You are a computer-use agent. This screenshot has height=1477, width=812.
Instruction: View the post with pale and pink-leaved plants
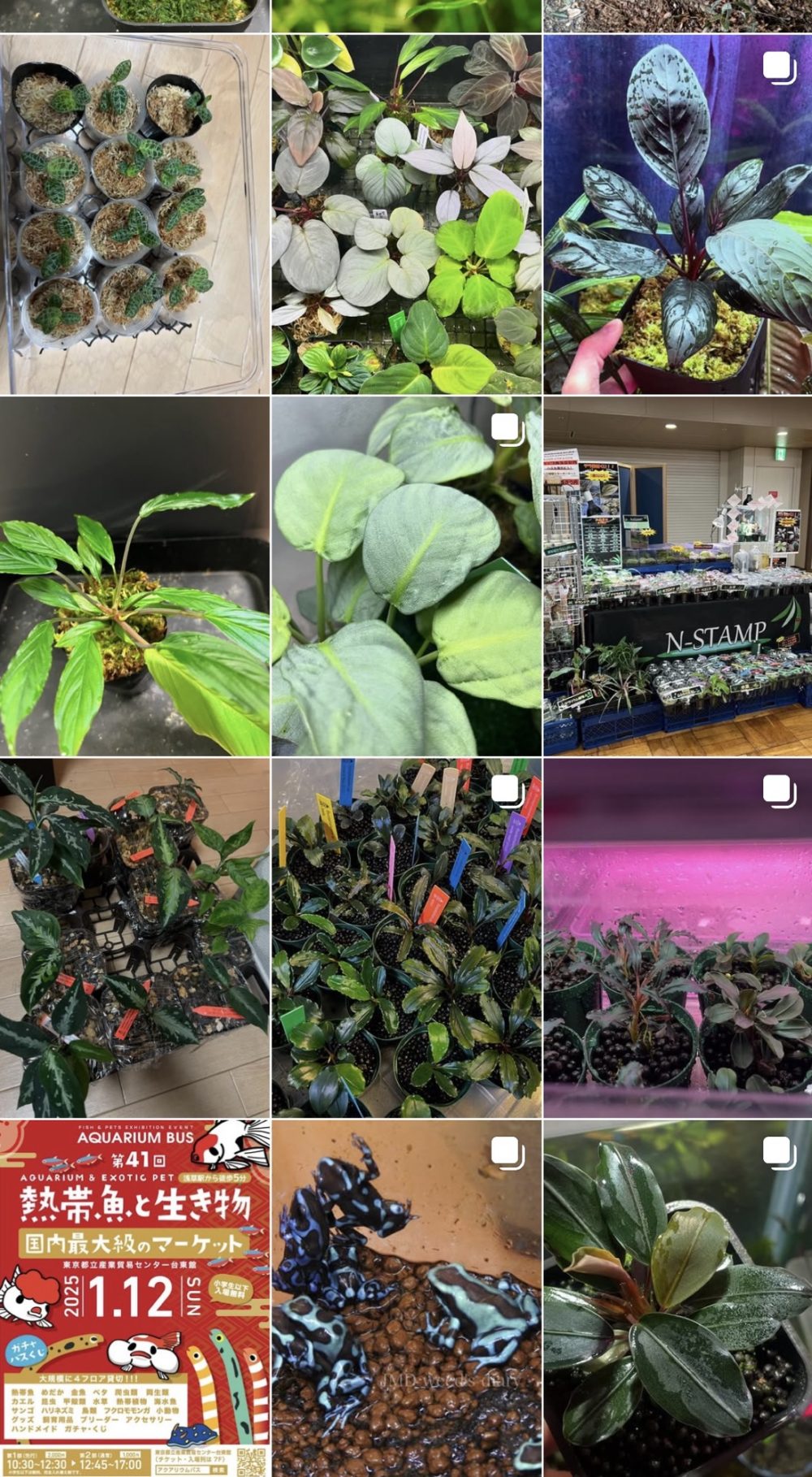point(406,214)
